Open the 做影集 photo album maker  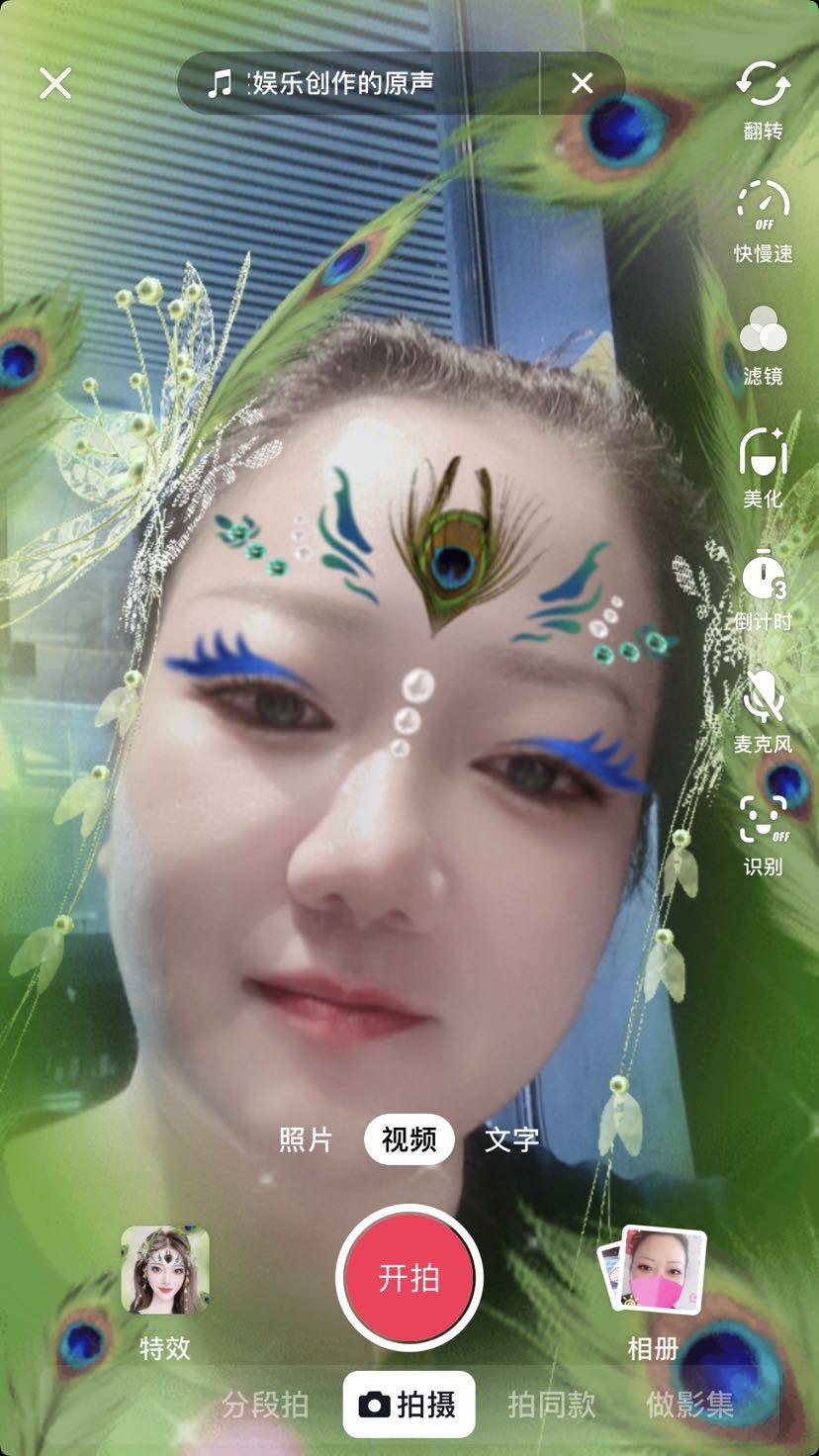689,1405
